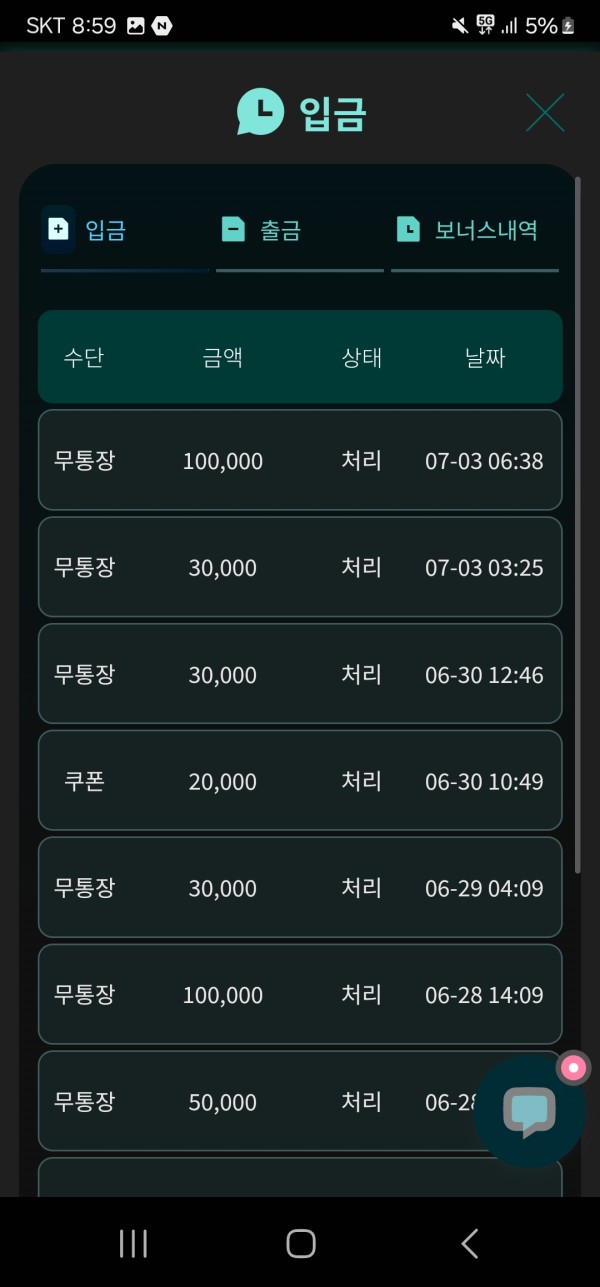Open the live chat bubble

529,1111
